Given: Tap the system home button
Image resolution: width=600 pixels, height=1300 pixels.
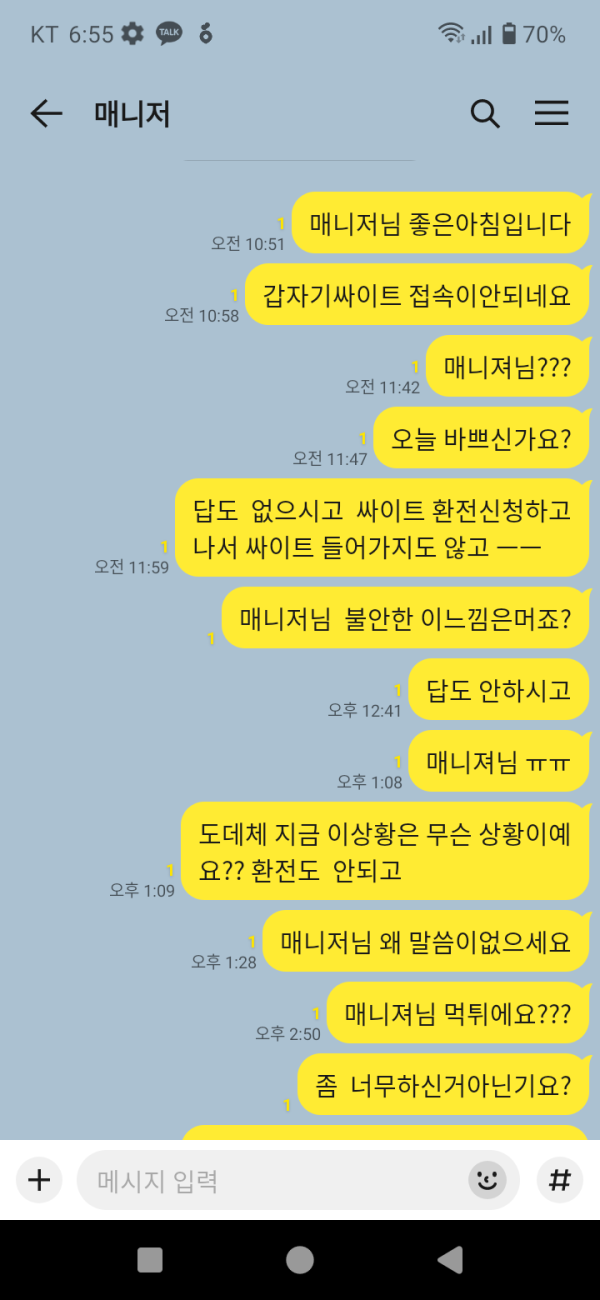Looking at the screenshot, I should [300, 1259].
